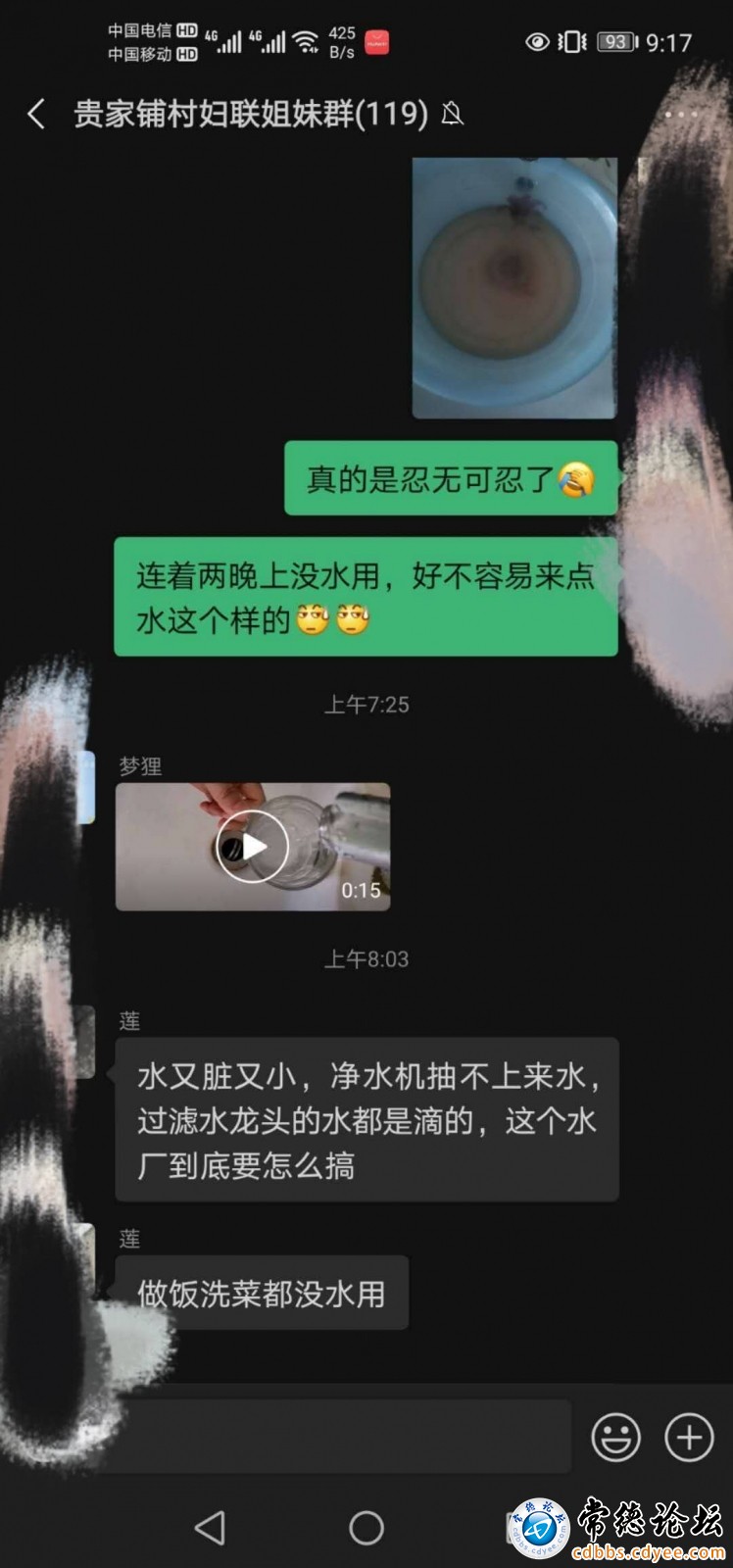Image resolution: width=733 pixels, height=1568 pixels.
Task: Go to the home screen
Action: pyautogui.click(x=366, y=1528)
